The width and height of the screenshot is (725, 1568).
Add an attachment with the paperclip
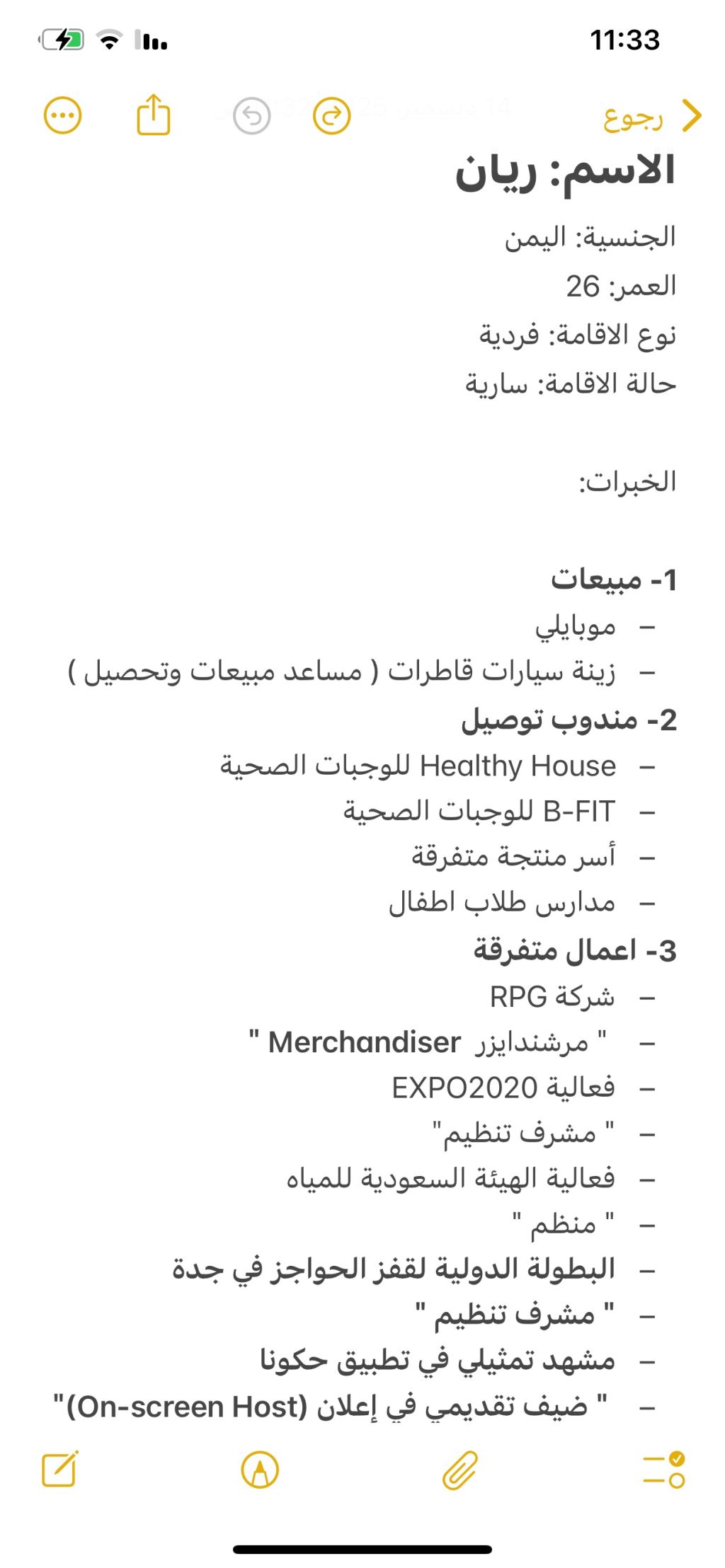pyautogui.click(x=460, y=1470)
